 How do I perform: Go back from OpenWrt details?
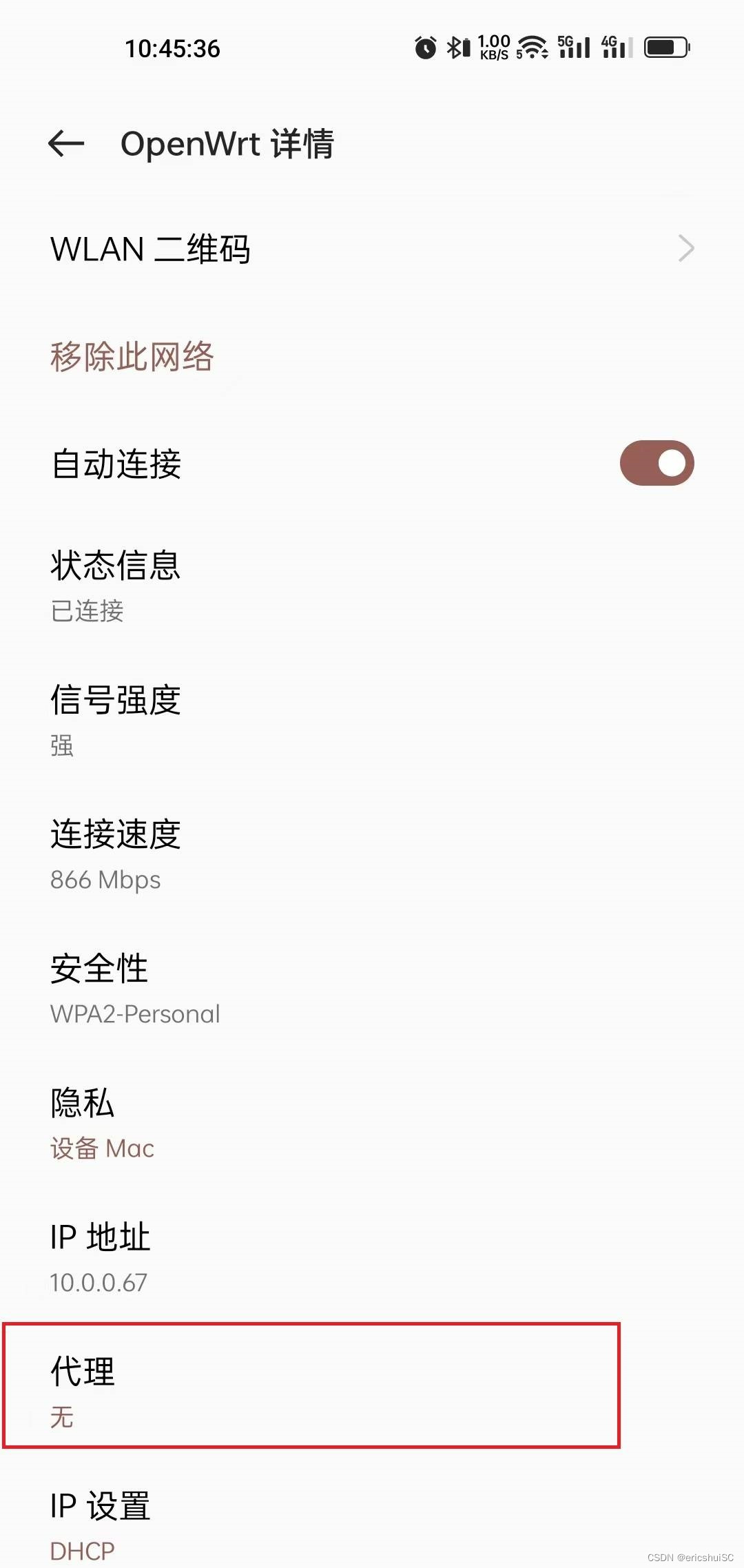coord(66,143)
